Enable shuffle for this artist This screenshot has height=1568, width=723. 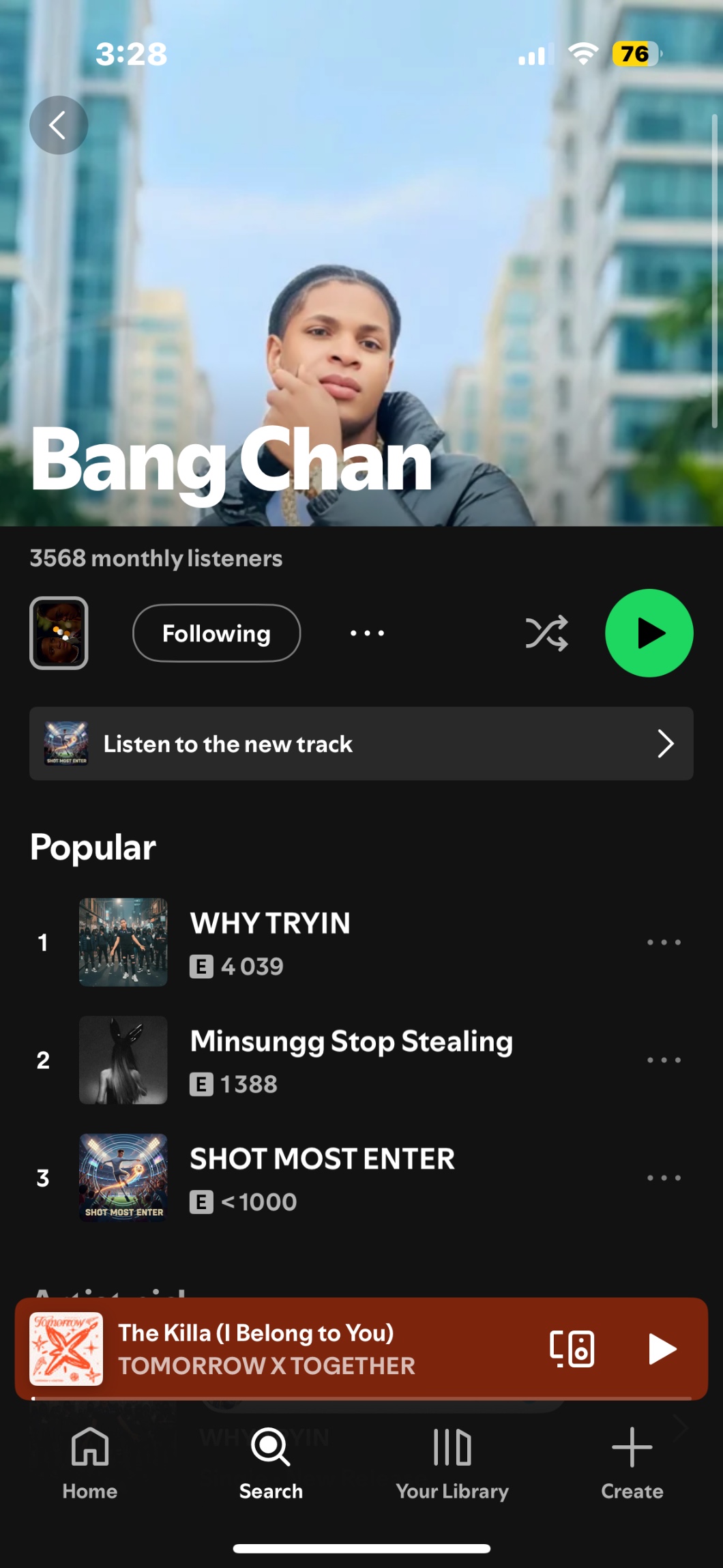(x=546, y=633)
